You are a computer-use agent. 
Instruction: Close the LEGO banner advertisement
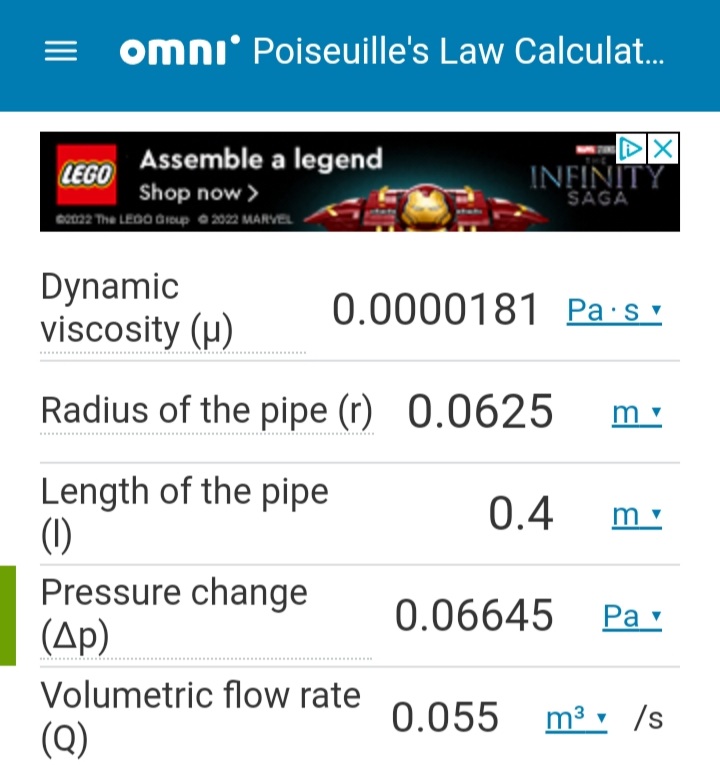pyautogui.click(x=663, y=147)
